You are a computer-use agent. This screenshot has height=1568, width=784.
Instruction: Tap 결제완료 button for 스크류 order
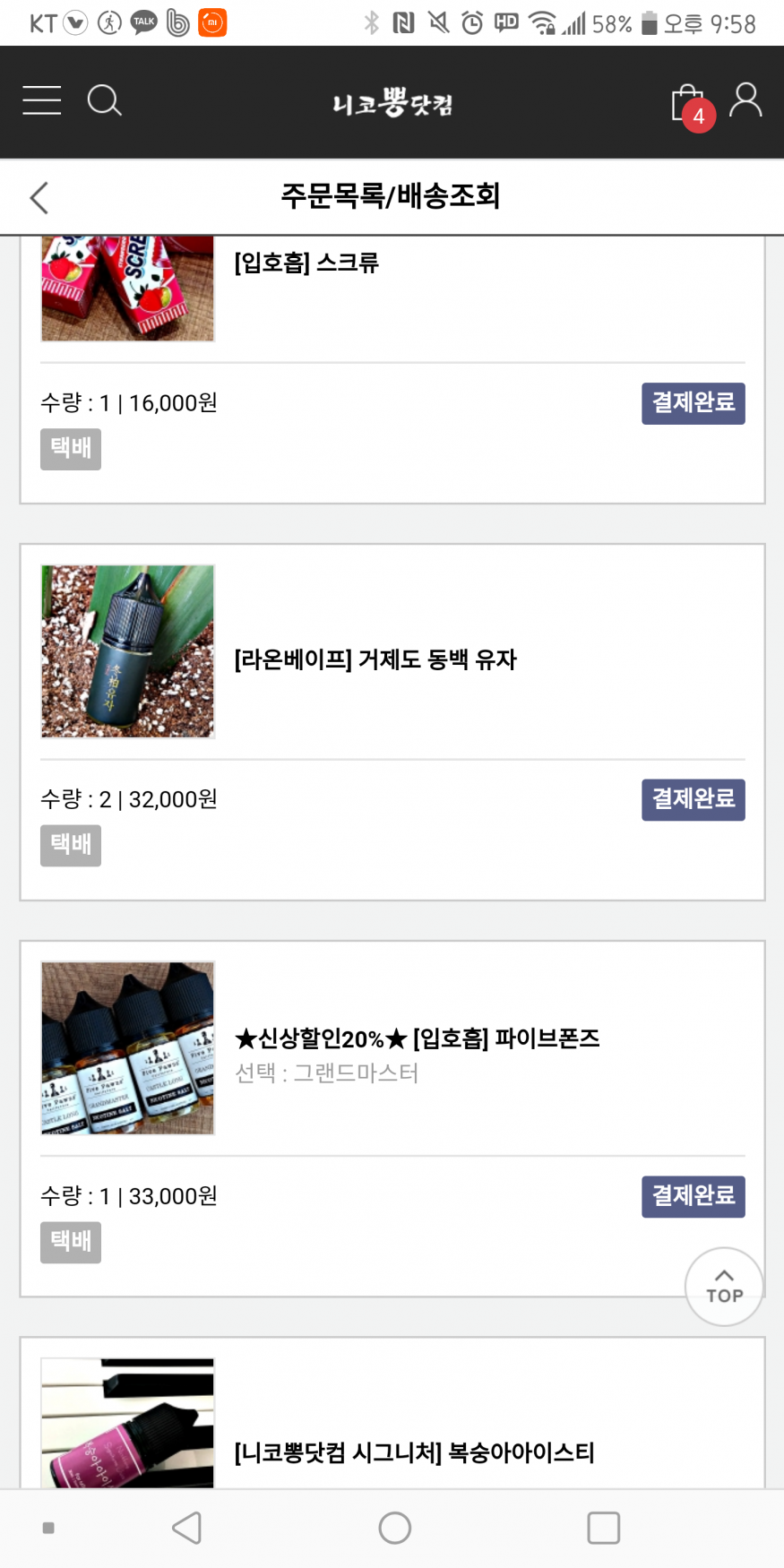click(693, 403)
